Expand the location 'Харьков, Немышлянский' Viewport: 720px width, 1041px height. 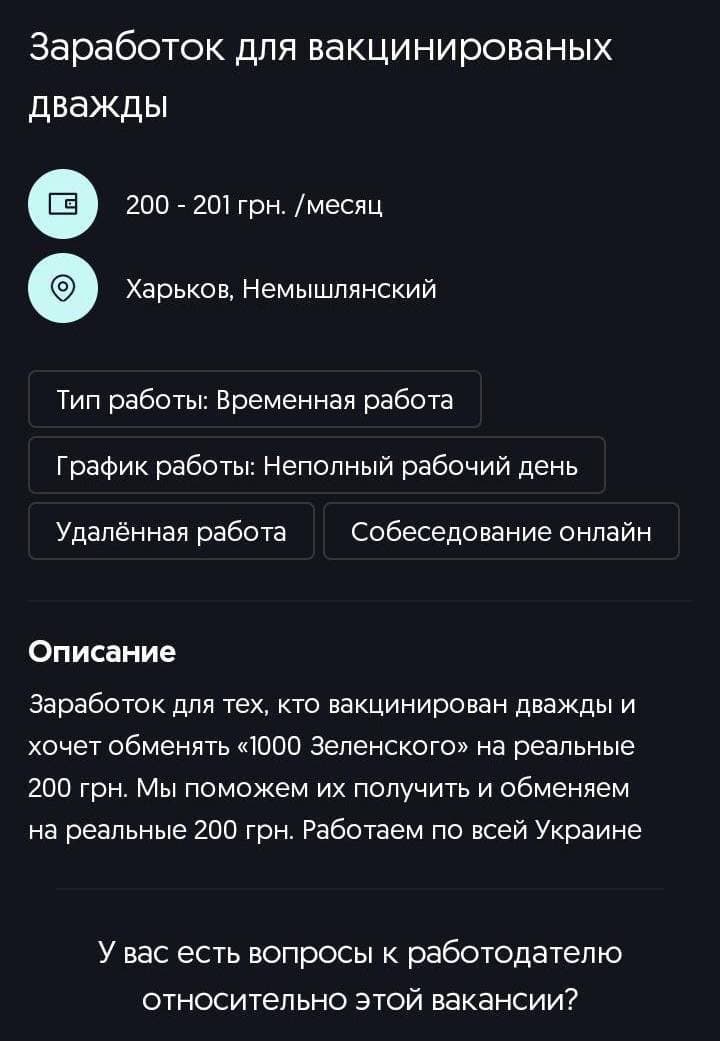point(281,288)
